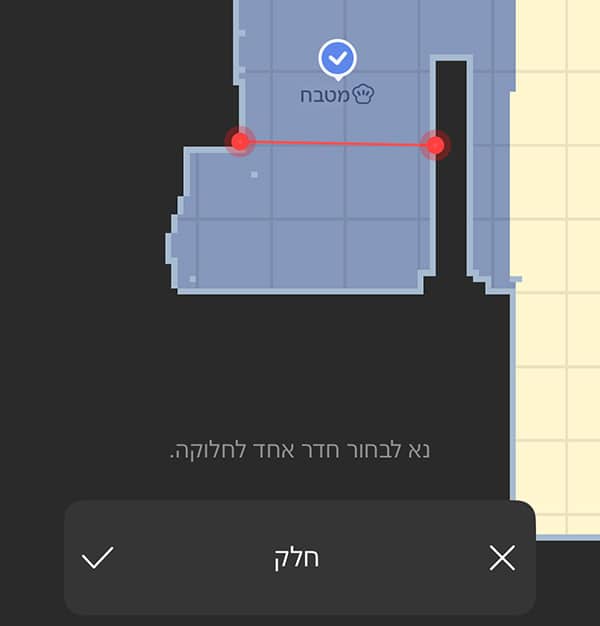The height and width of the screenshot is (626, 600).
Task: Tap the left red divider endpoint
Action: pos(240,142)
